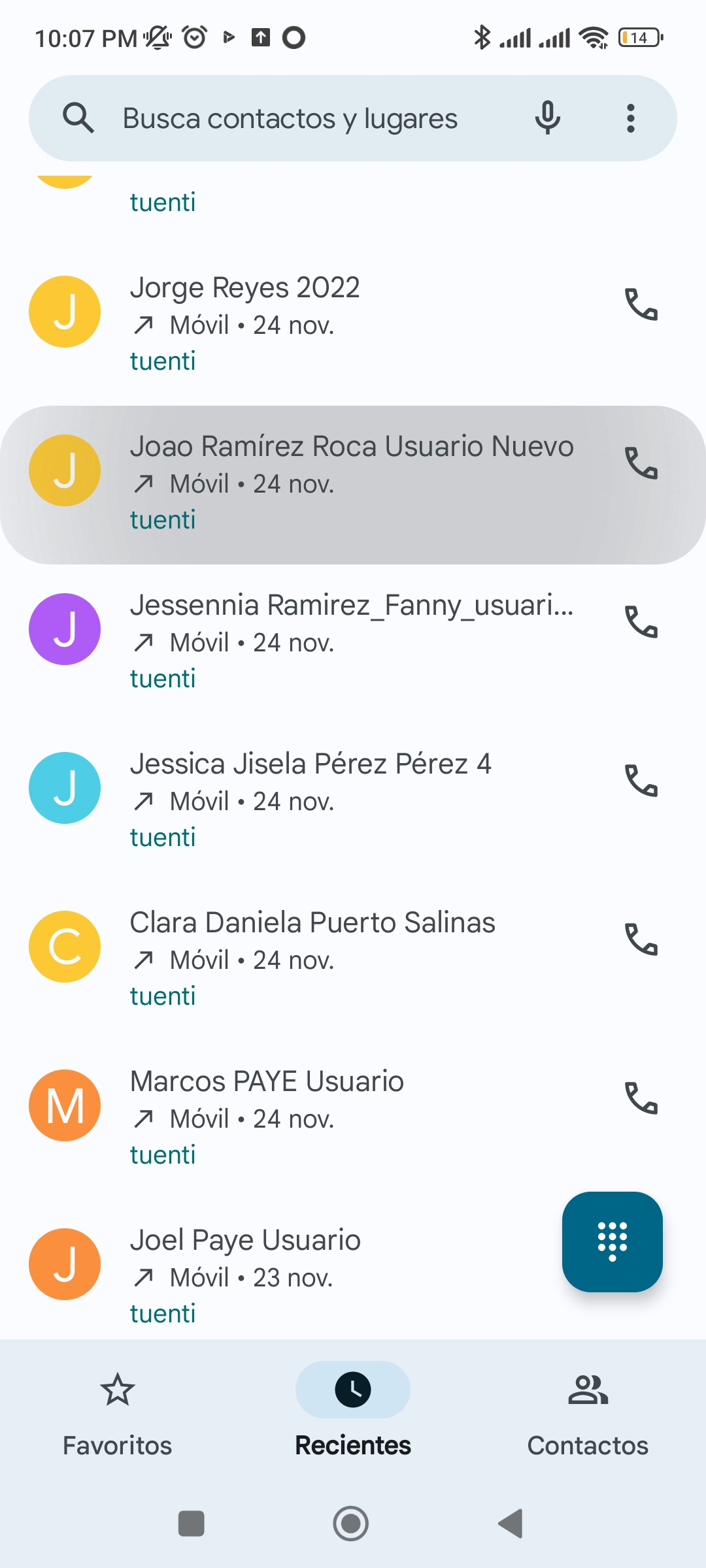706x1568 pixels.
Task: Call Jorge Reyes 2022
Action: tap(641, 304)
